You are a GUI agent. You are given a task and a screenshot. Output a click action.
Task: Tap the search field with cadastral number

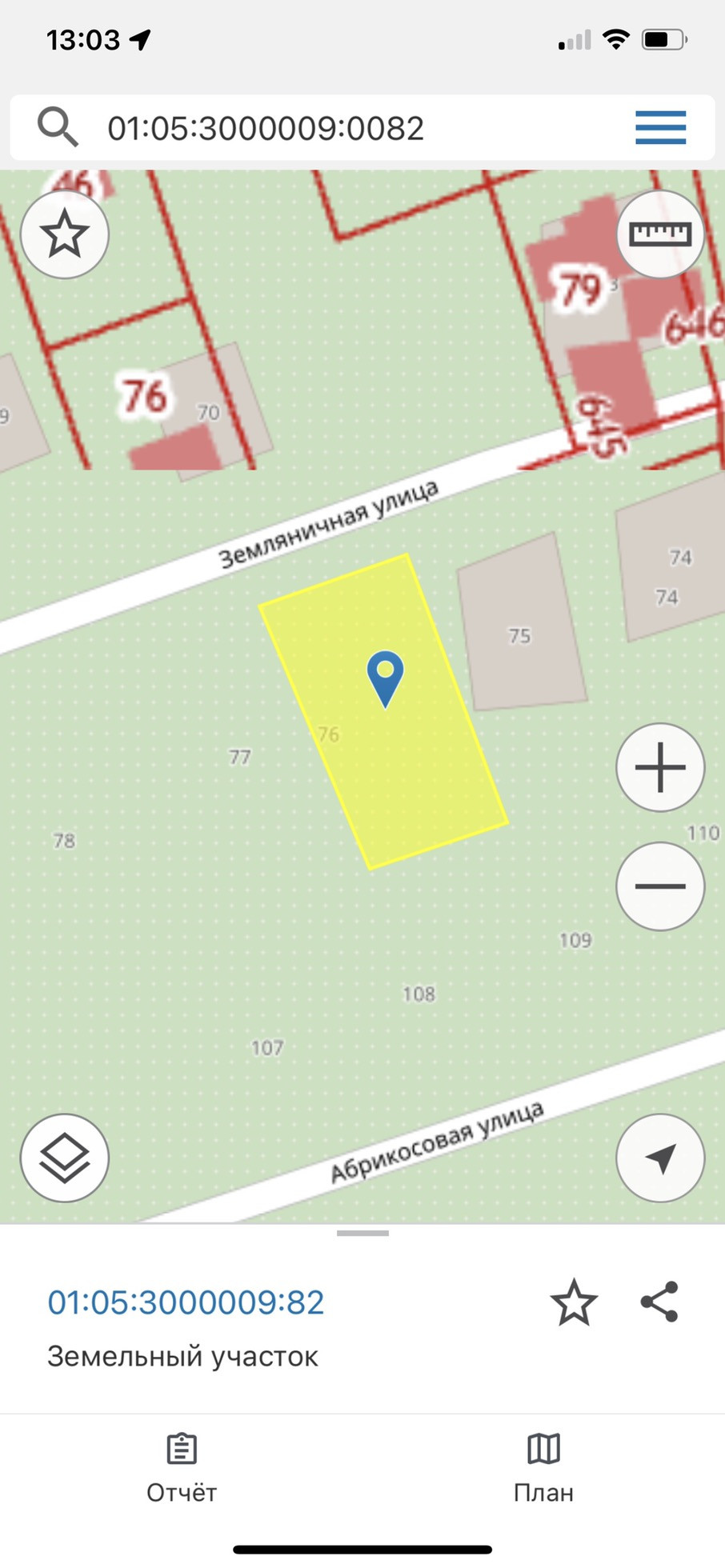click(320, 128)
